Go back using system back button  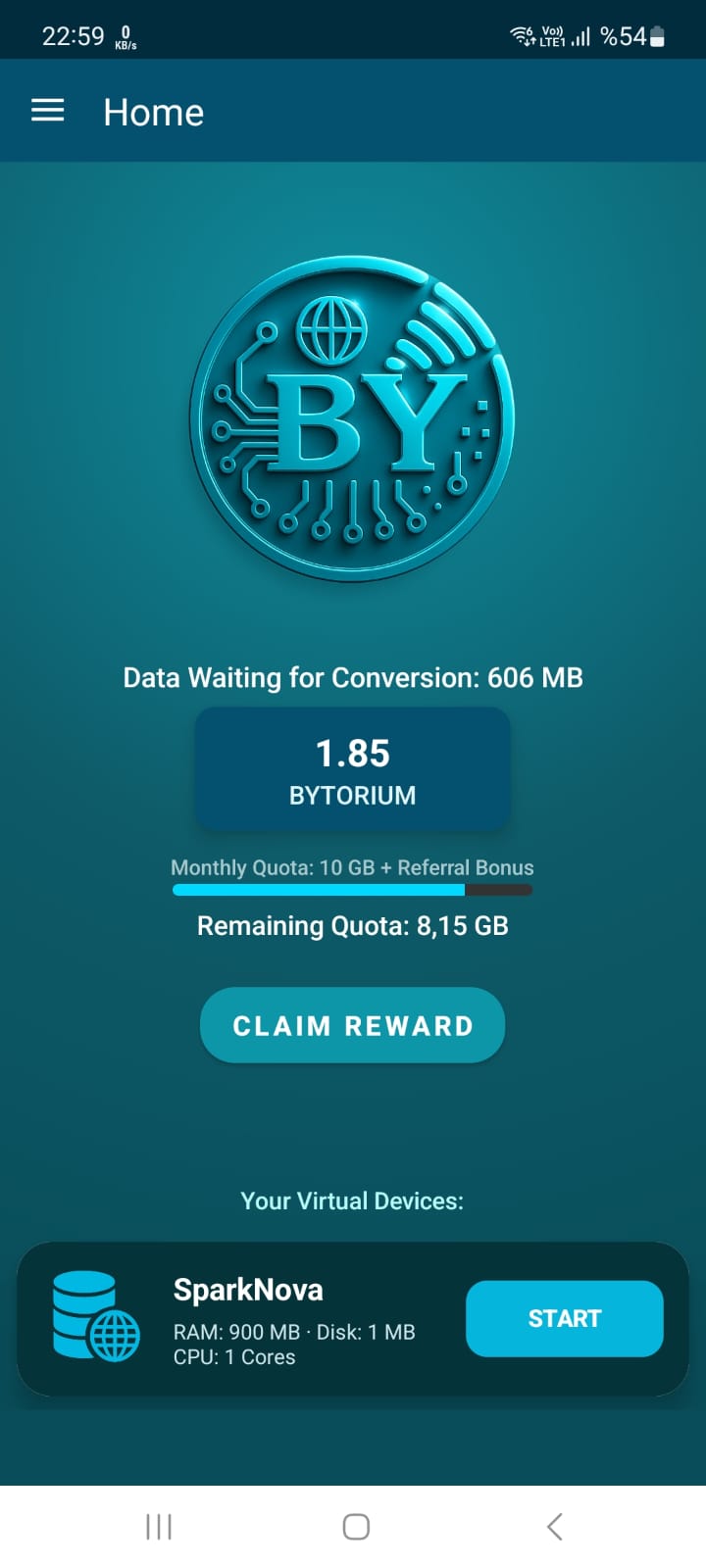[554, 1526]
